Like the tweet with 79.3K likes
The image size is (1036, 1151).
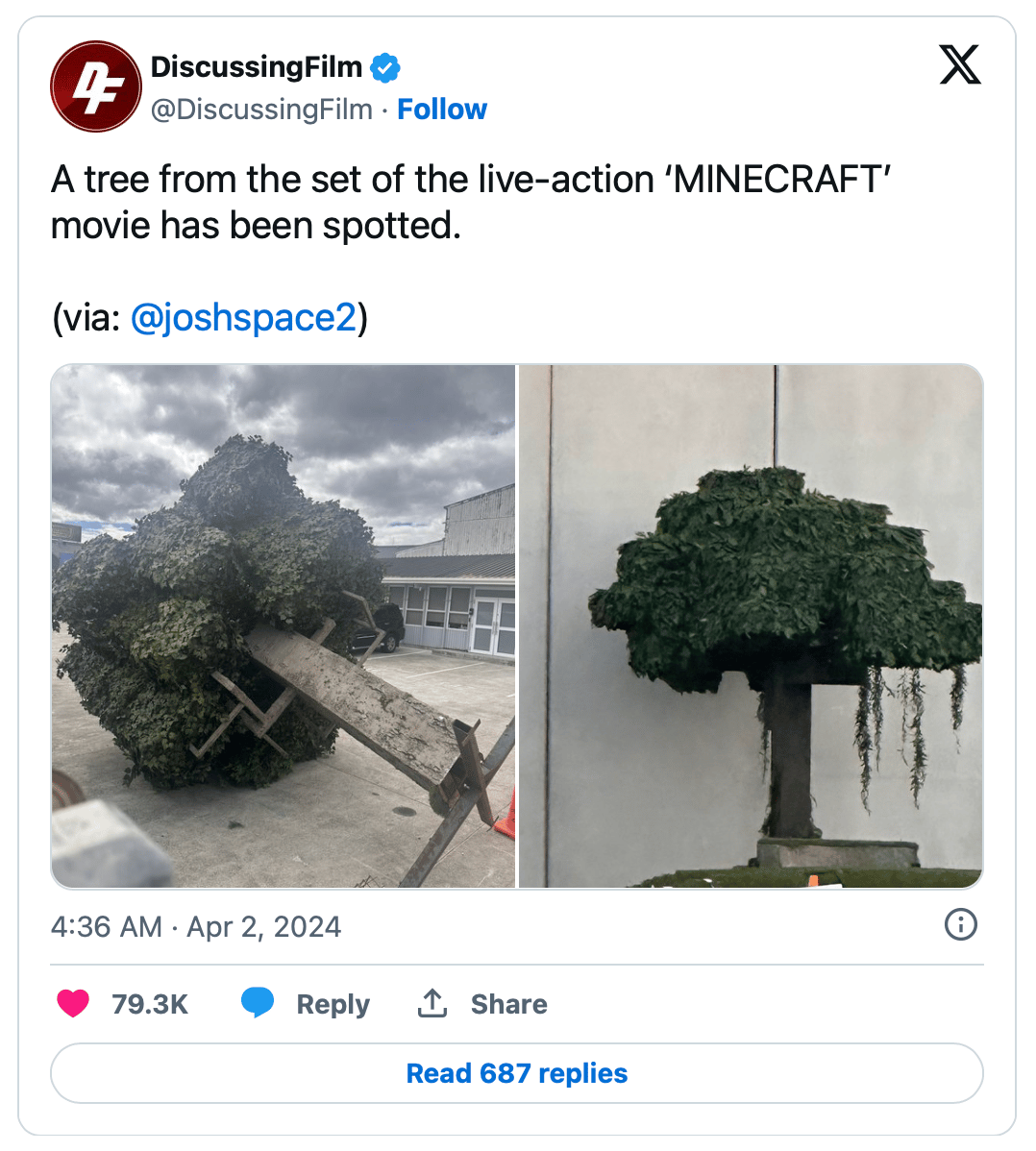74,1004
